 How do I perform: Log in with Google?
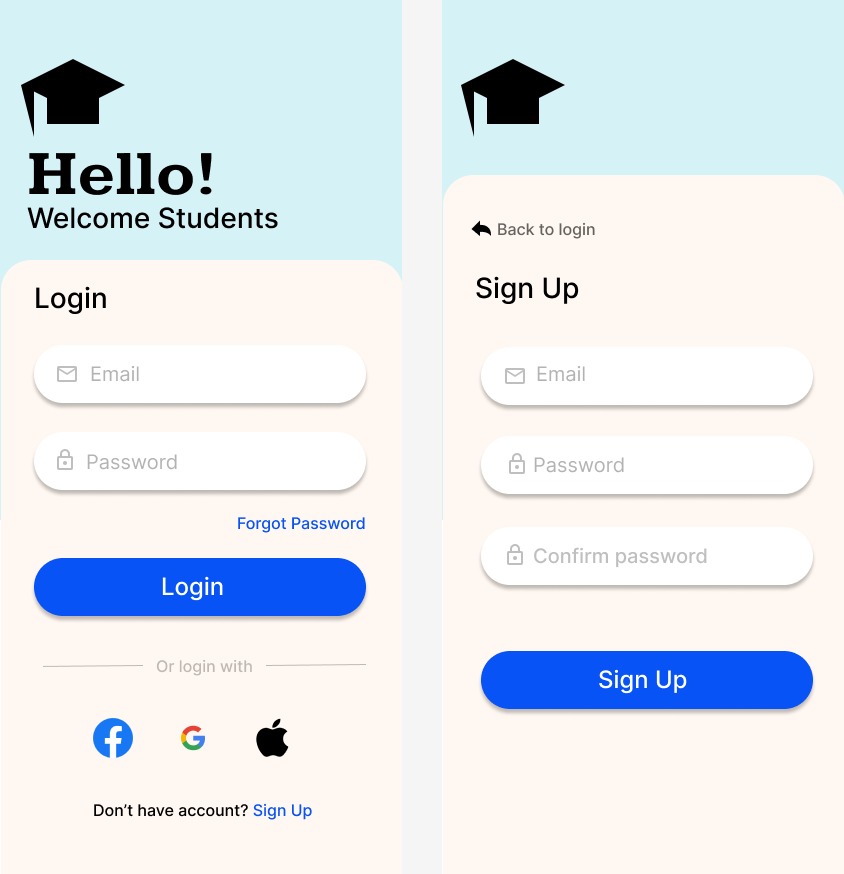click(193, 739)
